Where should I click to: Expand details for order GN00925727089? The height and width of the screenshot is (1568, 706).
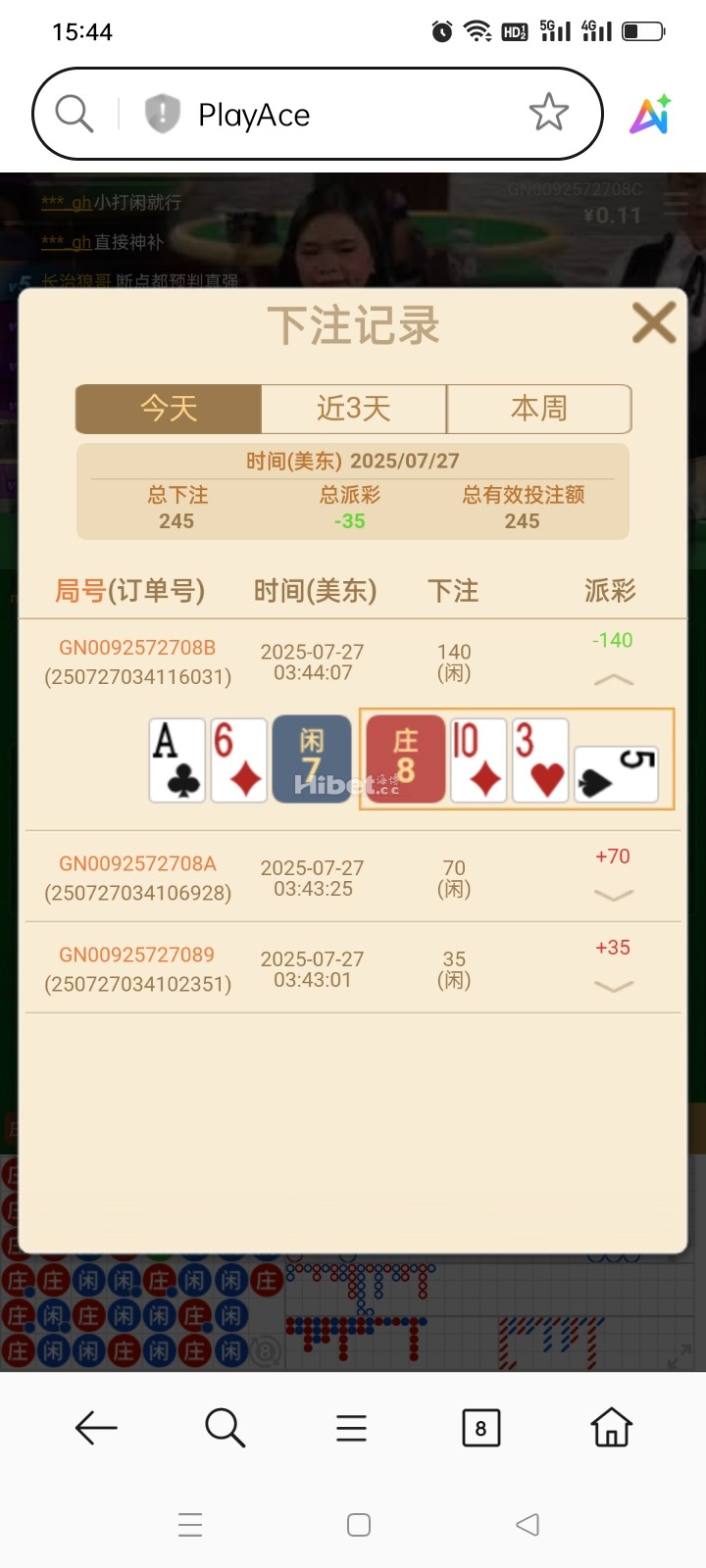pyautogui.click(x=614, y=986)
